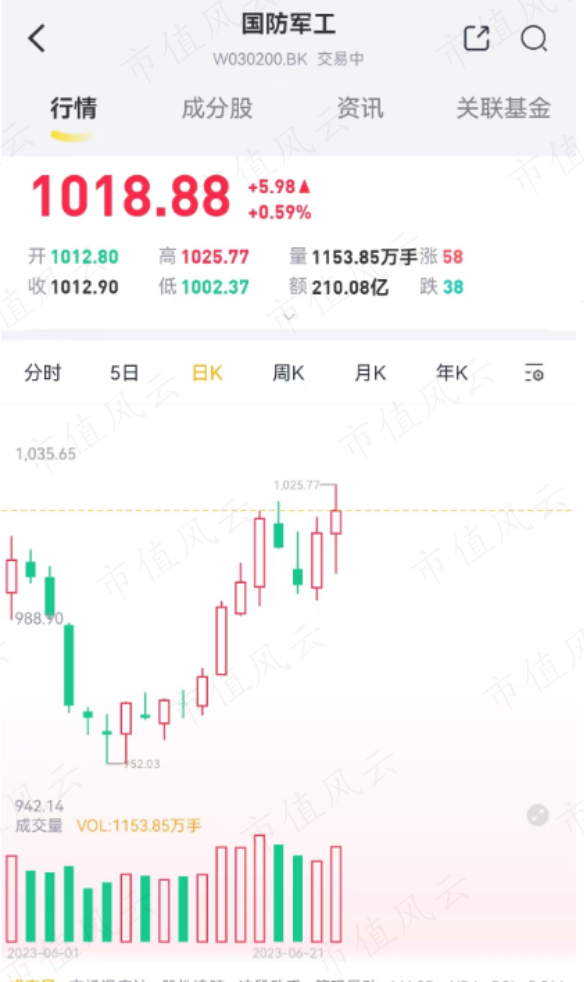Viewport: 584px width, 982px height.
Task: Switch to the 成分股 tab
Action: point(217,108)
